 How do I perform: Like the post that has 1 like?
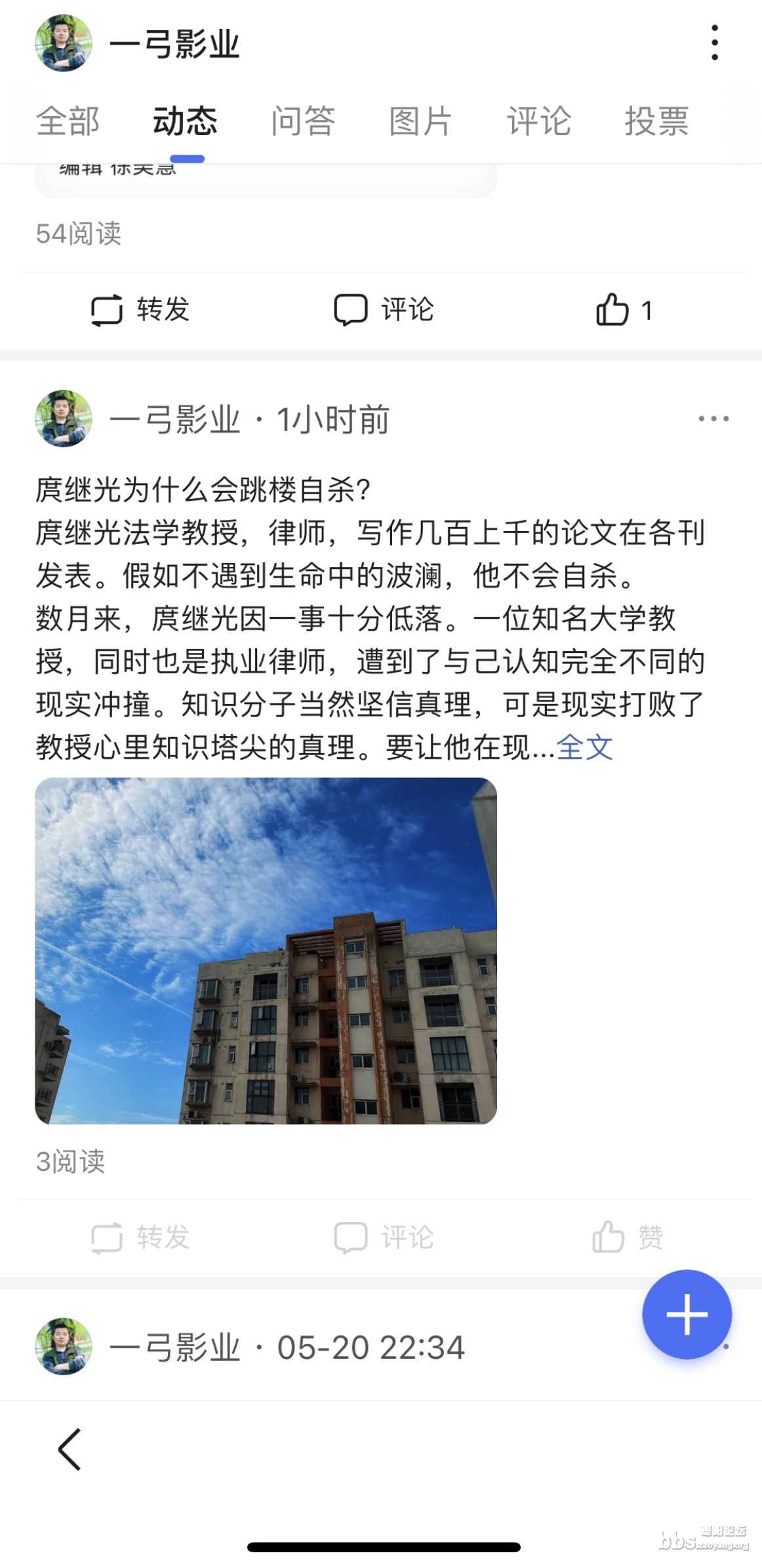[x=624, y=309]
